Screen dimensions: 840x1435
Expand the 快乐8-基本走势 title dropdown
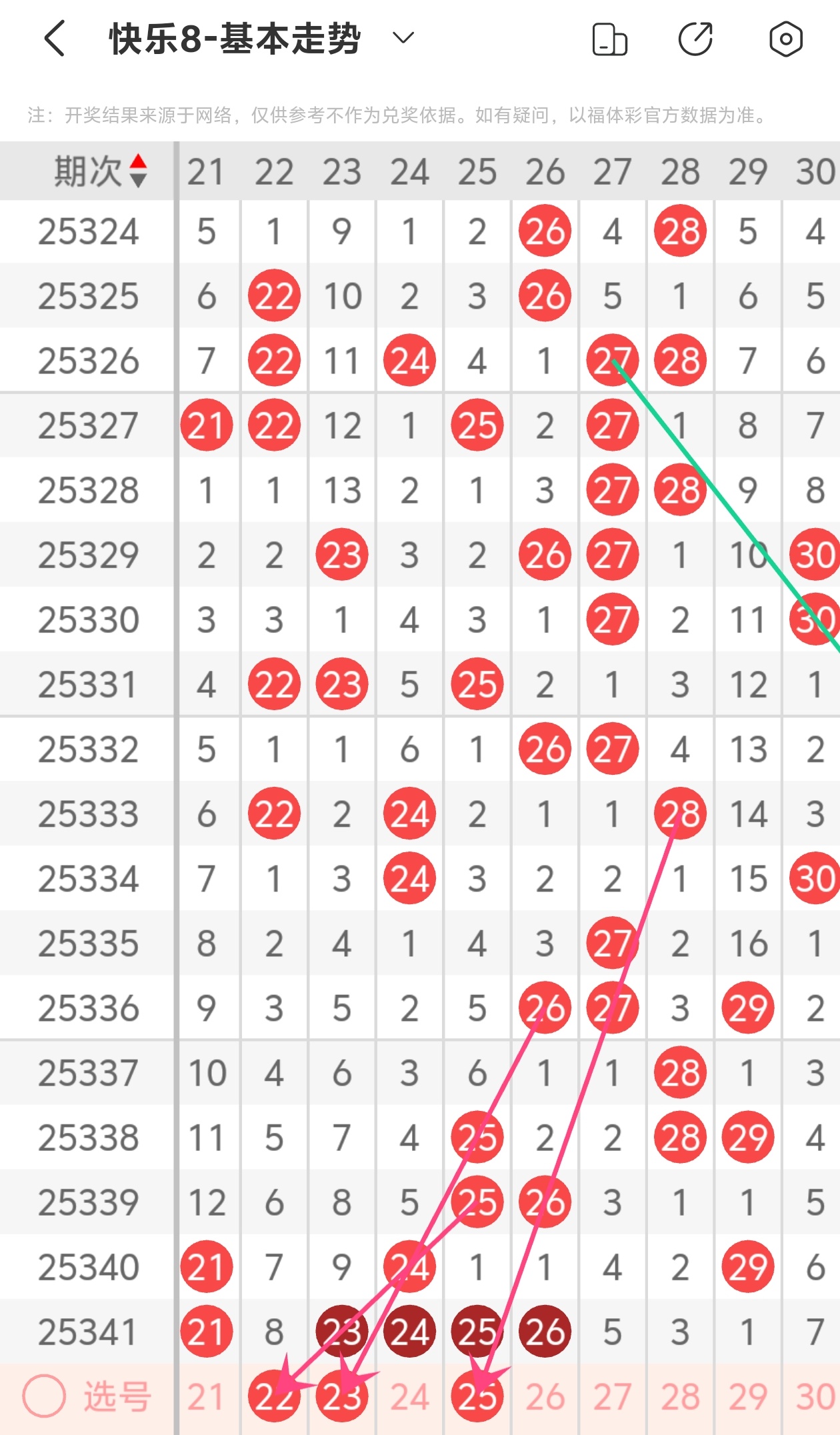[403, 37]
